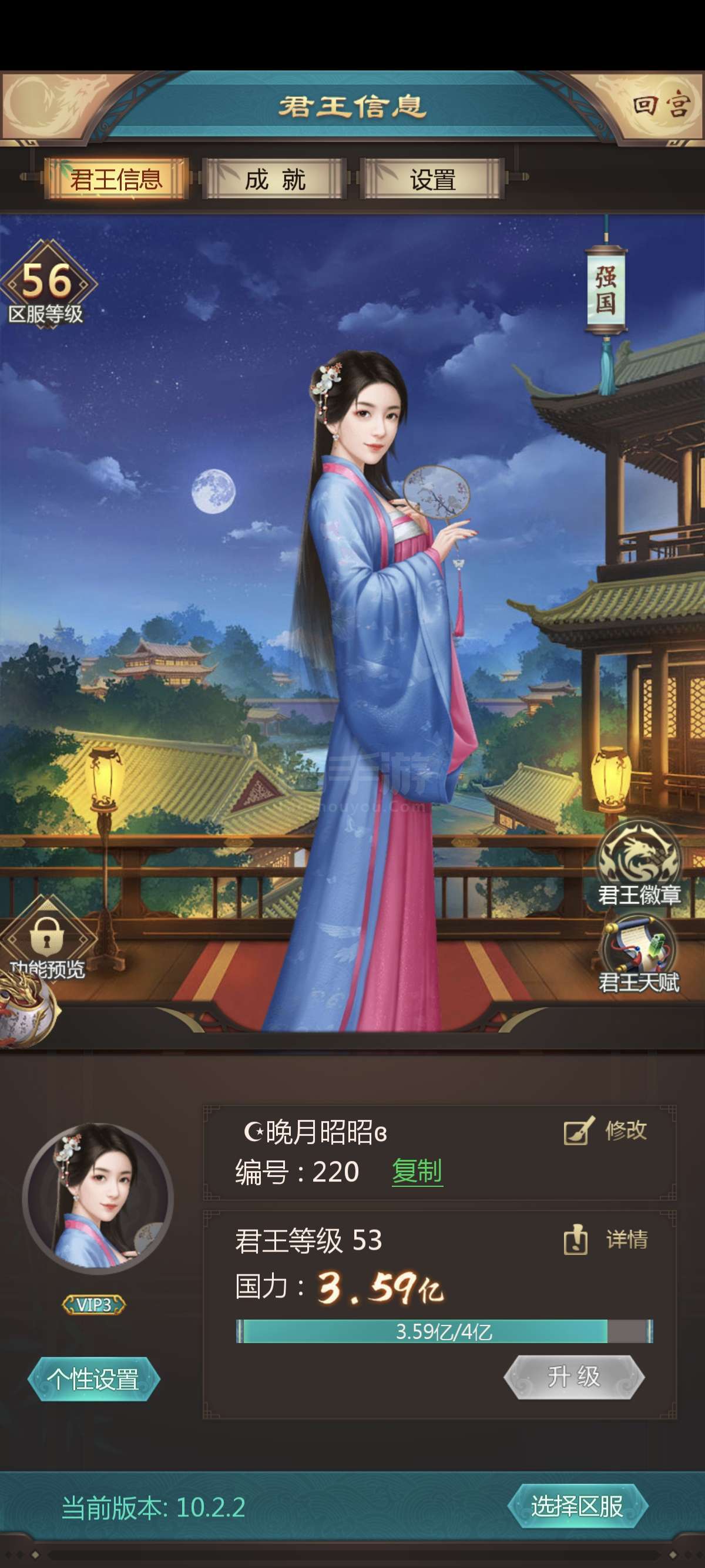Viewport: 705px width, 1568px height.
Task: View 详情 for monarch level
Action: click(x=605, y=1239)
